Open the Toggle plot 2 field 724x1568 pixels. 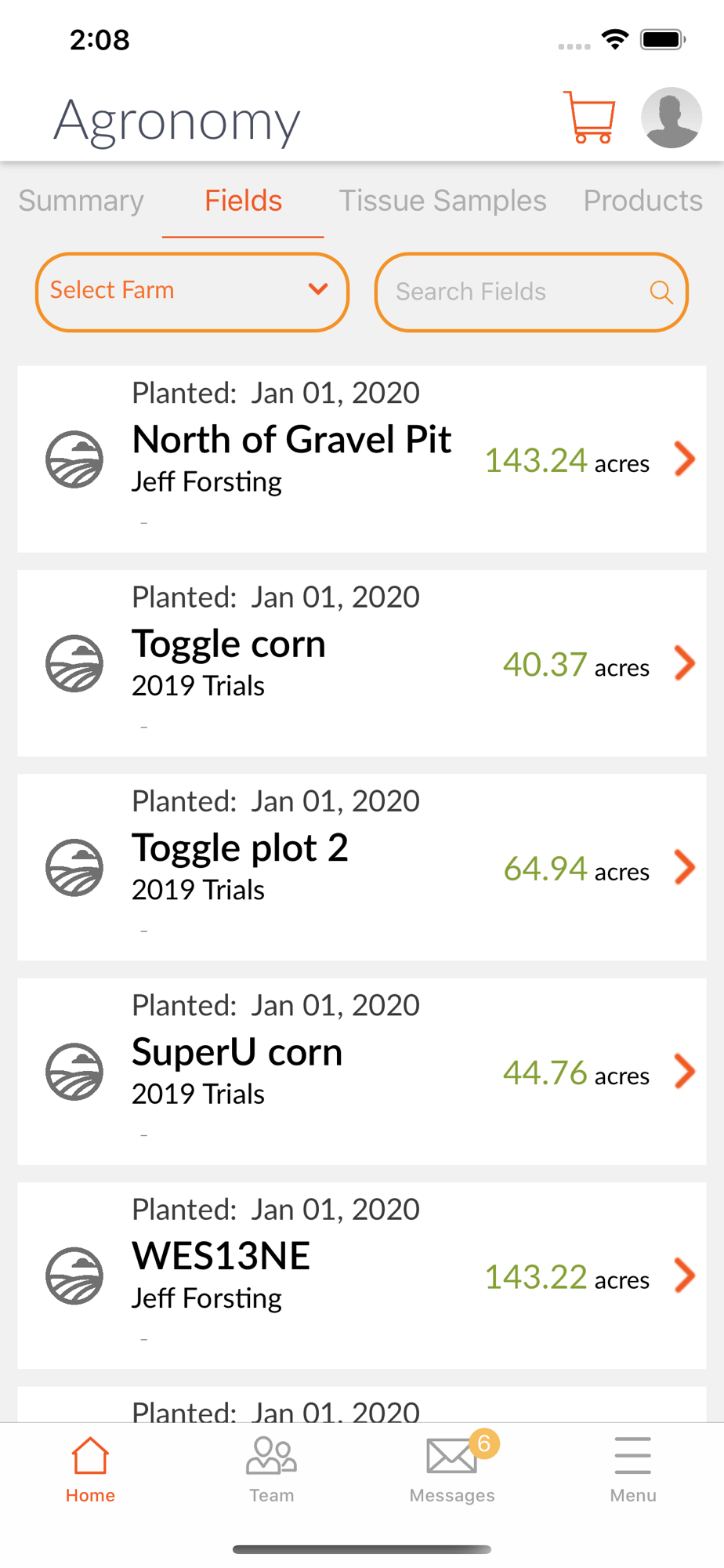pos(362,867)
